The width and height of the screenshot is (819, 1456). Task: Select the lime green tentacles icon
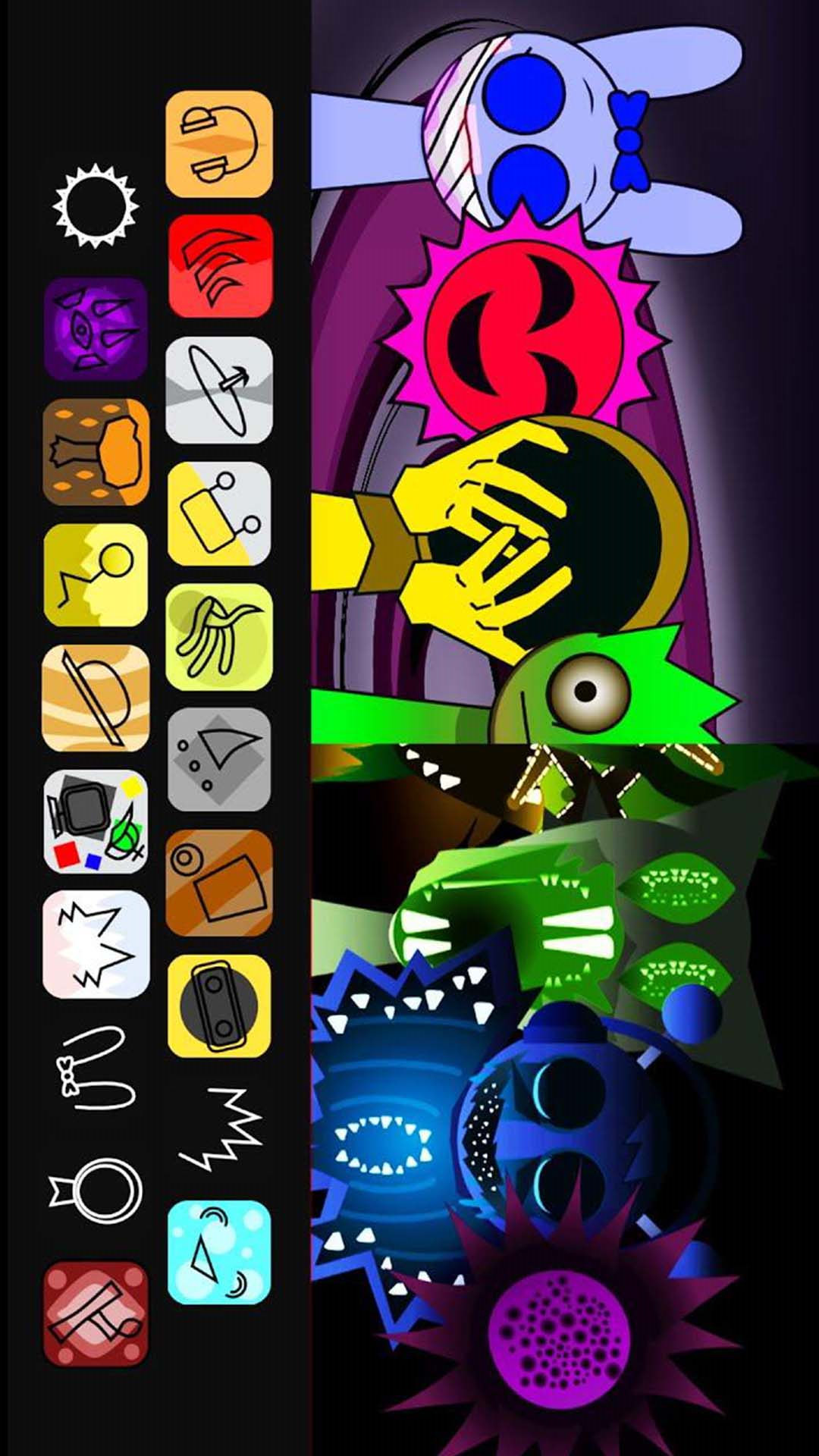218,636
